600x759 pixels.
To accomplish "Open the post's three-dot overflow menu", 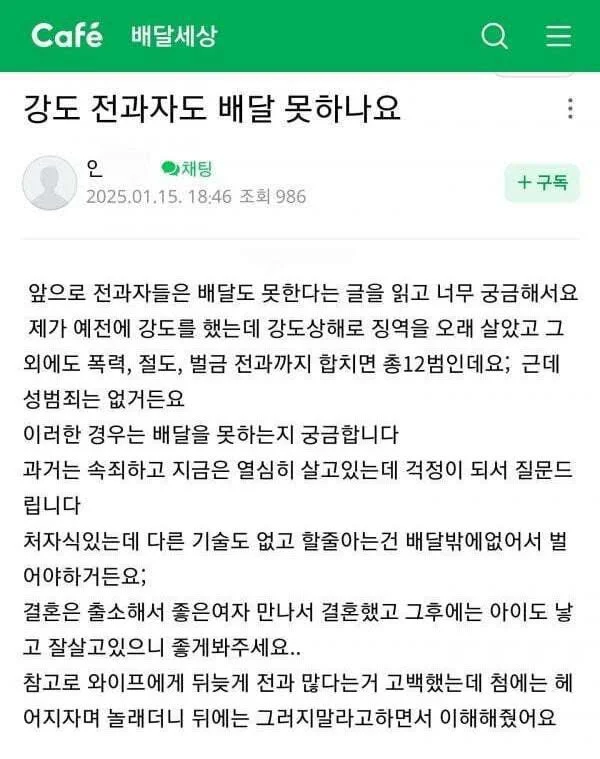I will pos(570,109).
